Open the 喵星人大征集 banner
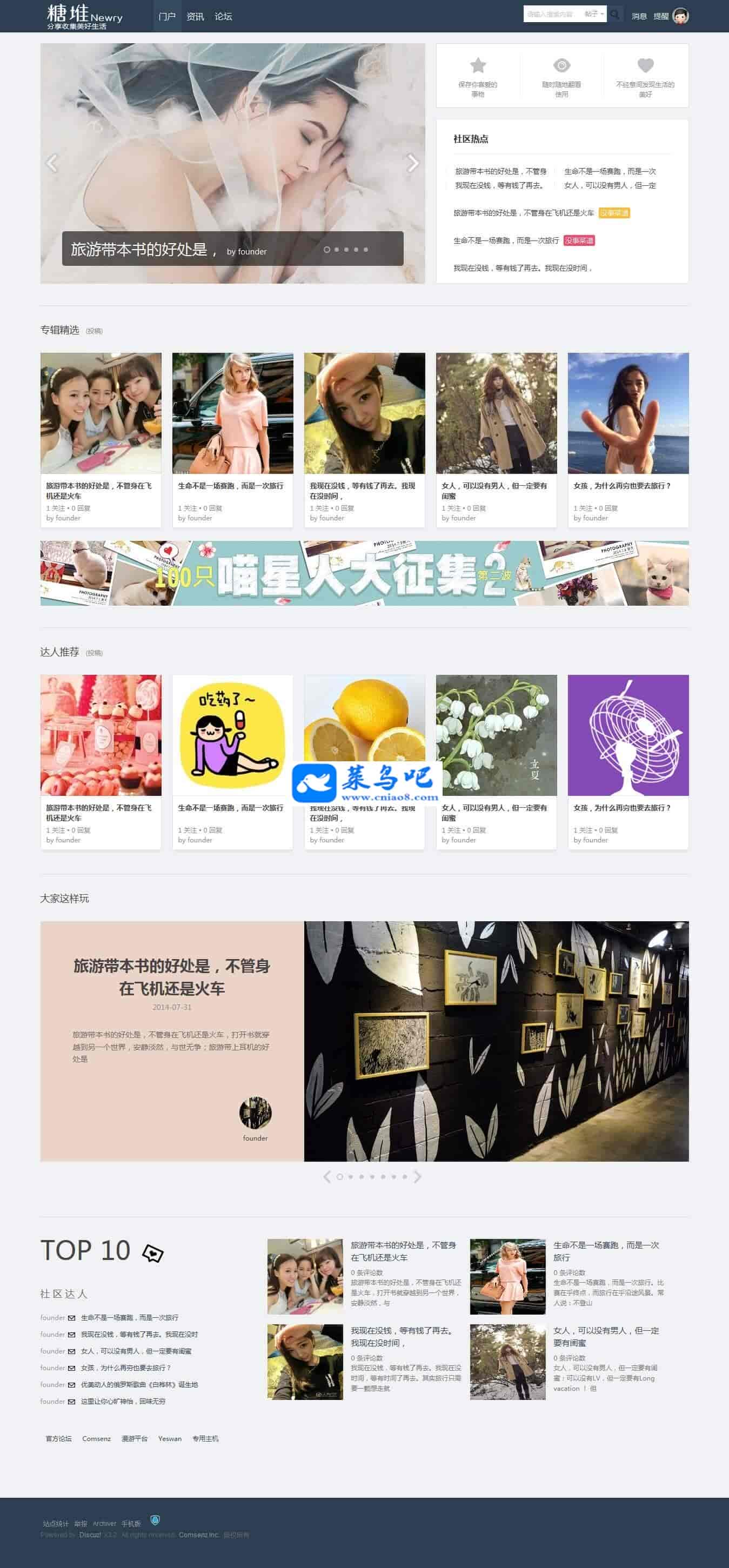The height and width of the screenshot is (1568, 729). 364,573
